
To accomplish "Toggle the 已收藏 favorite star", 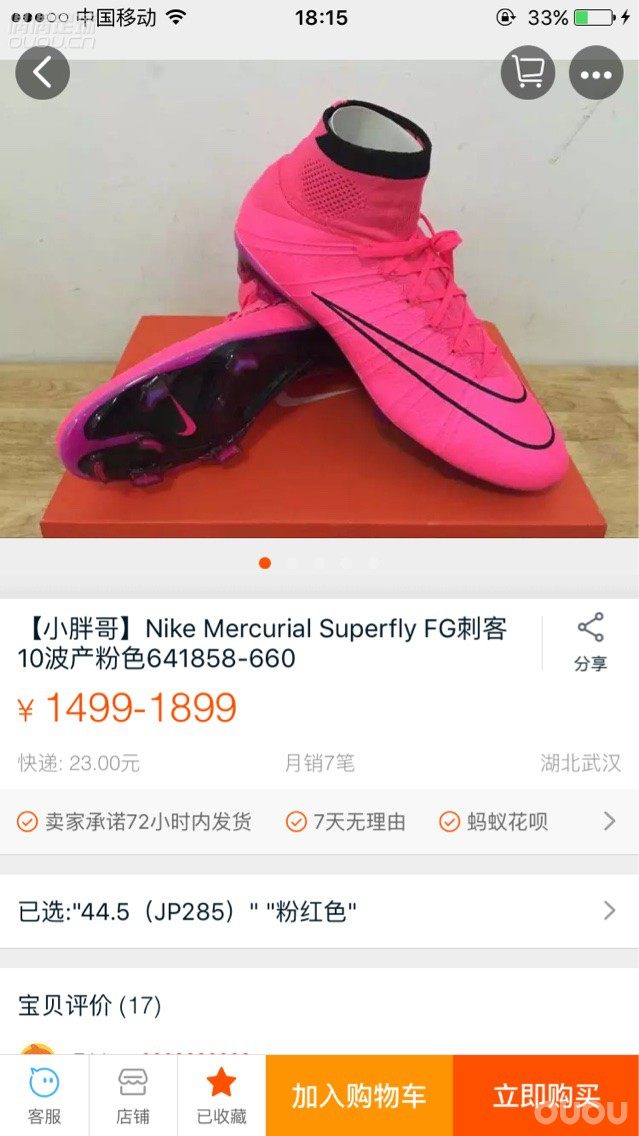I will pyautogui.click(x=221, y=1095).
